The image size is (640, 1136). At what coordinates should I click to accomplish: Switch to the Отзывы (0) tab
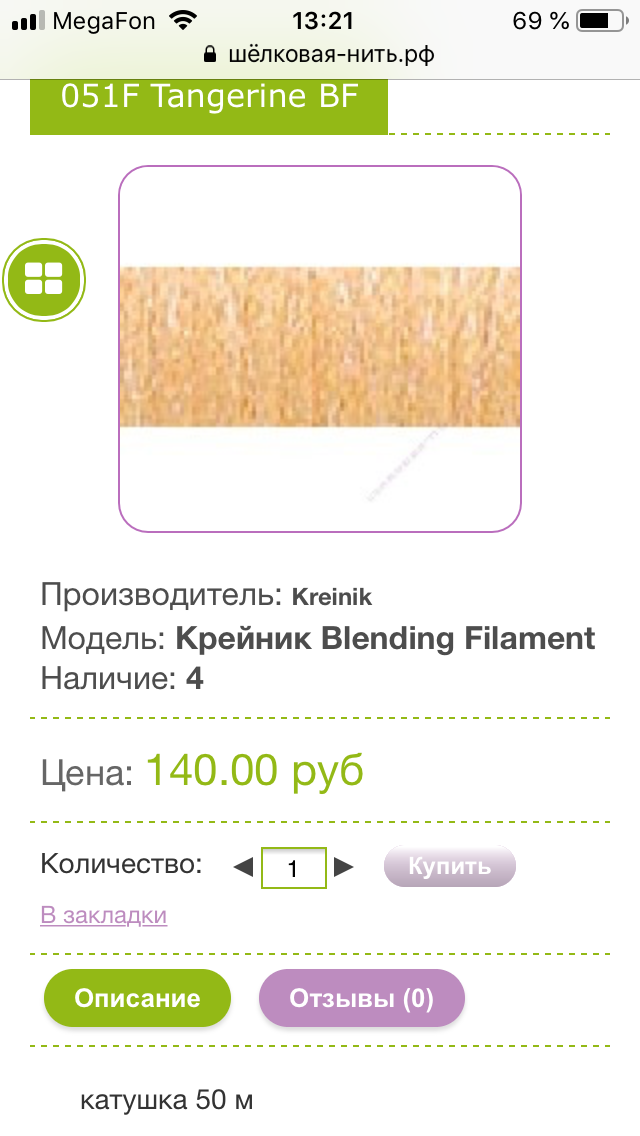[x=361, y=998]
